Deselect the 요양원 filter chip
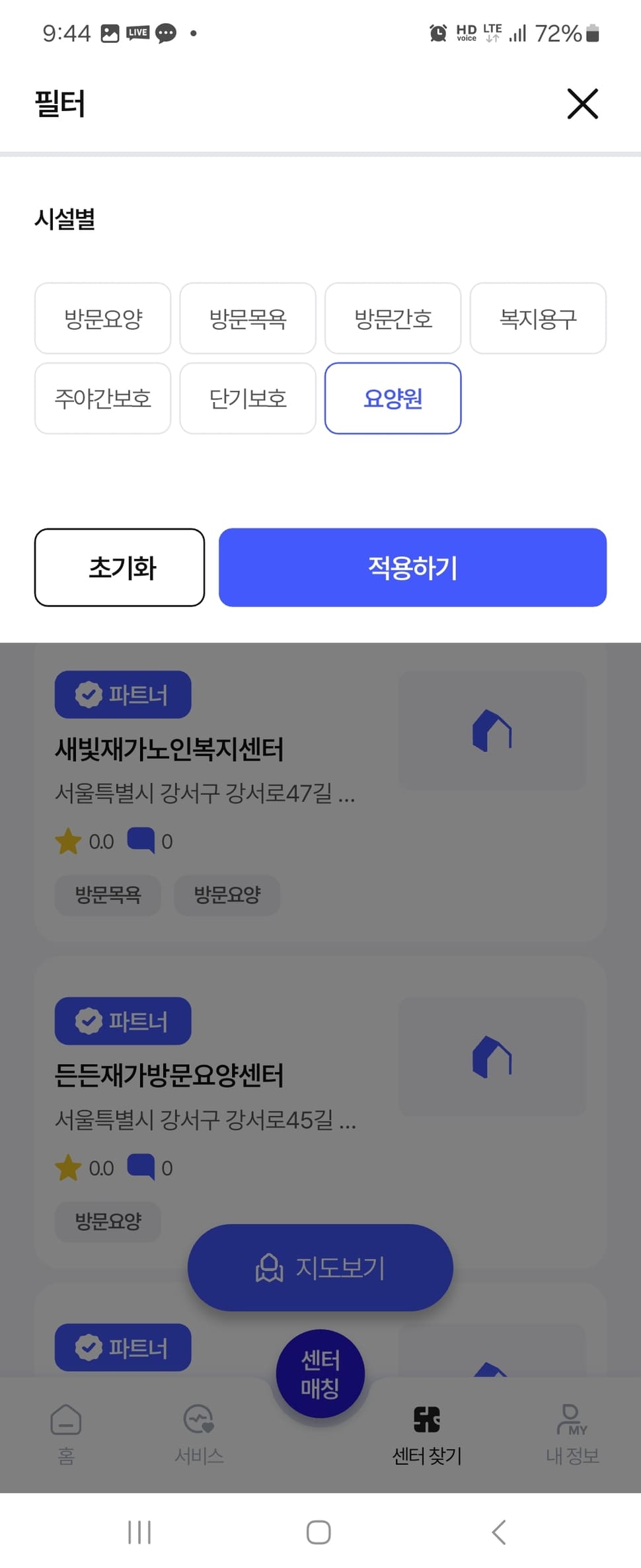The height and width of the screenshot is (1568, 641). coord(393,399)
